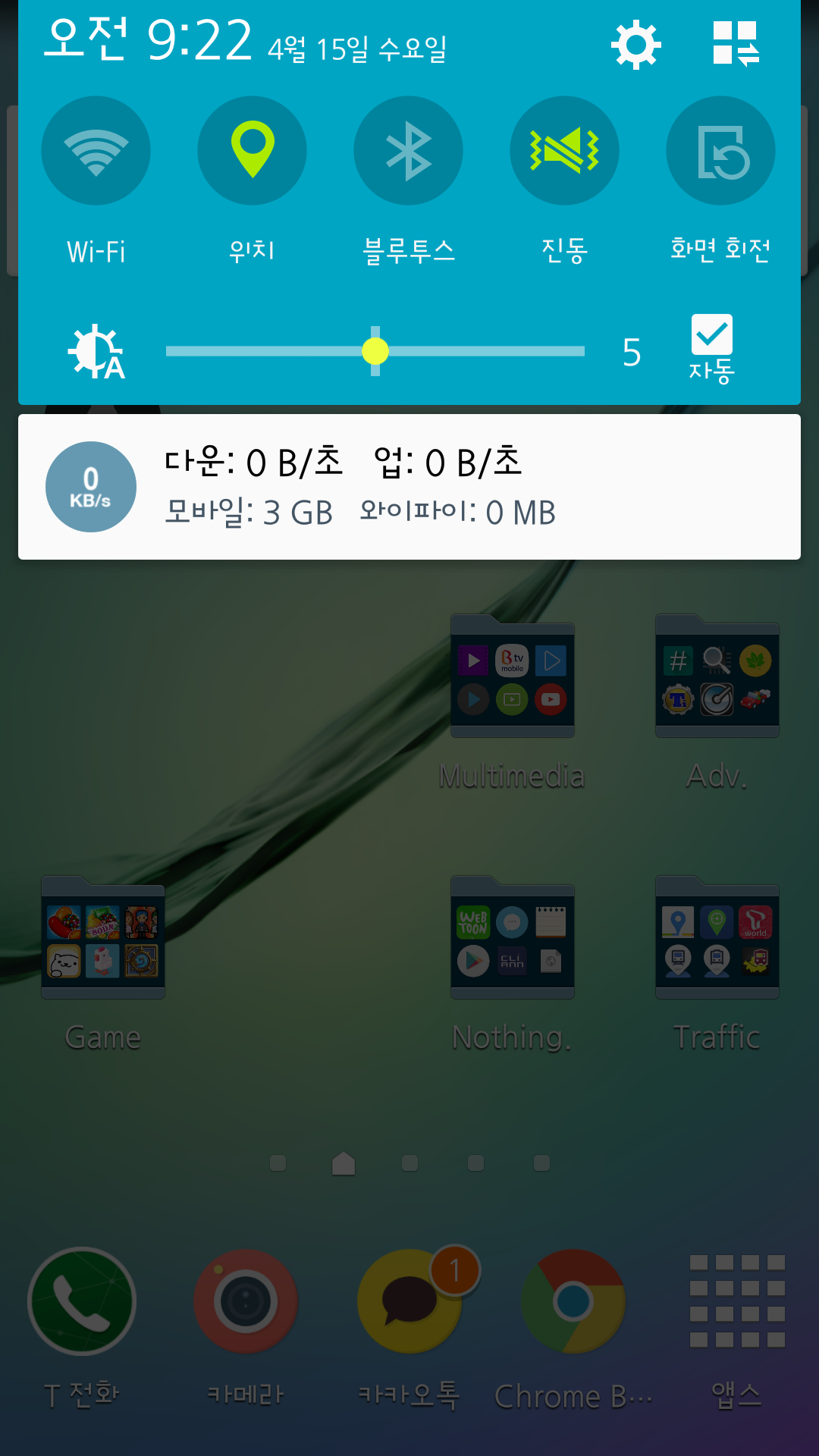The height and width of the screenshot is (1456, 819).
Task: Open the network speed notification
Action: (409, 487)
